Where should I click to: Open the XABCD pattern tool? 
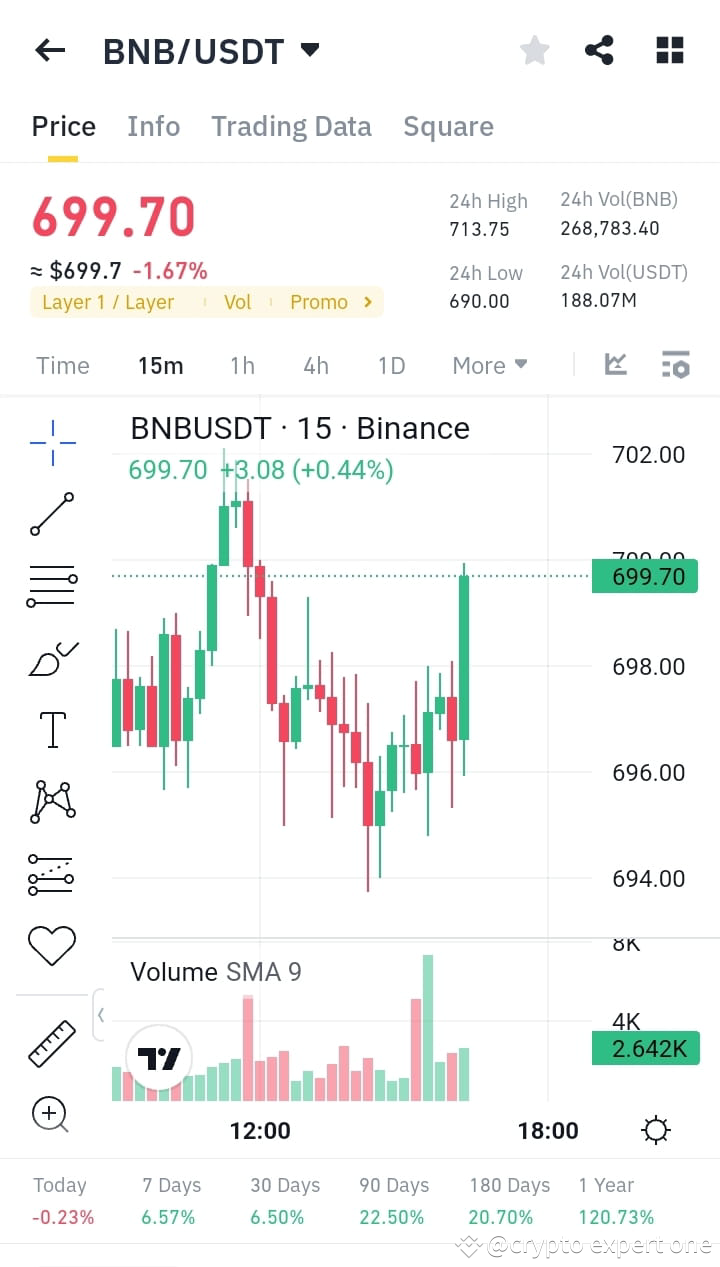52,800
